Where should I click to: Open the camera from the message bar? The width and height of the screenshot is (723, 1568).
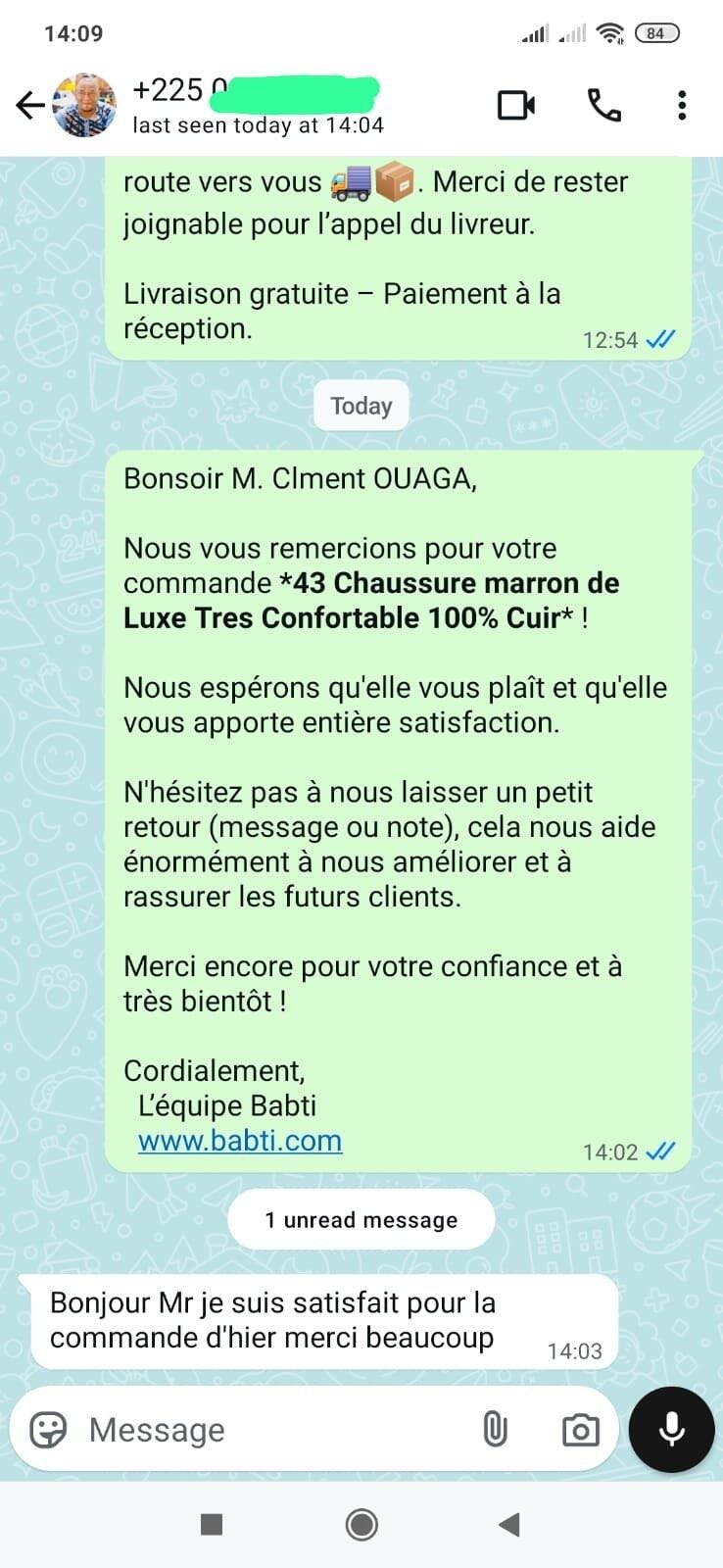click(x=580, y=1430)
